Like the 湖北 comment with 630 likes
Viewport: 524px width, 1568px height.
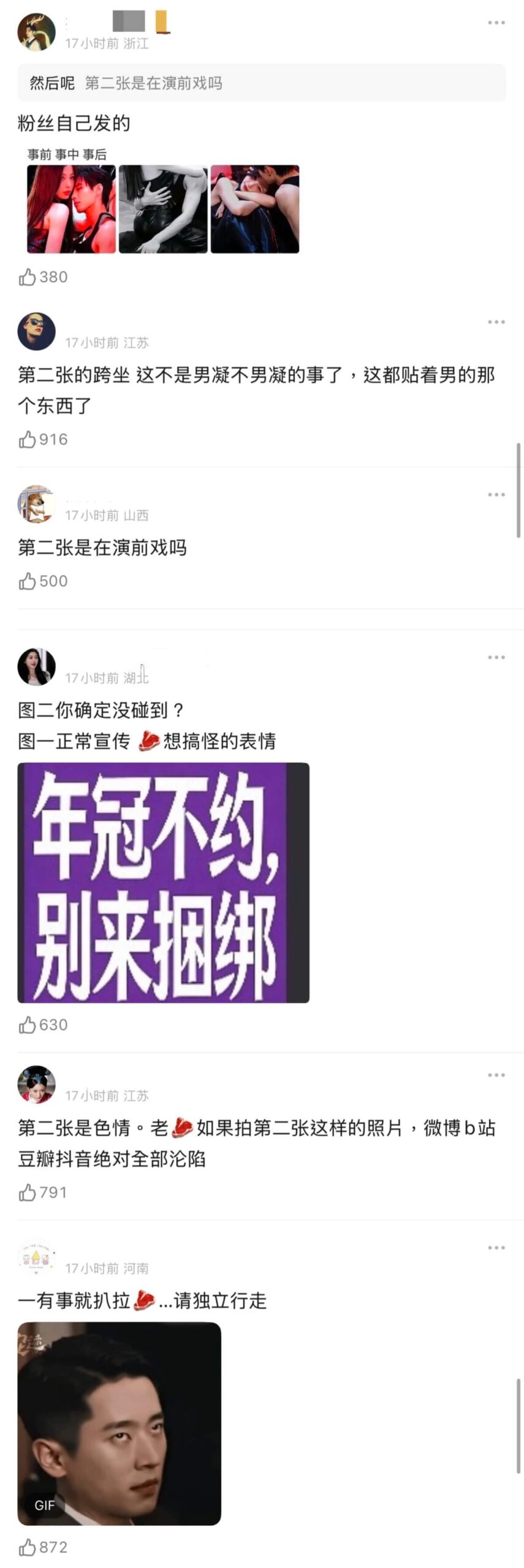click(x=28, y=1025)
